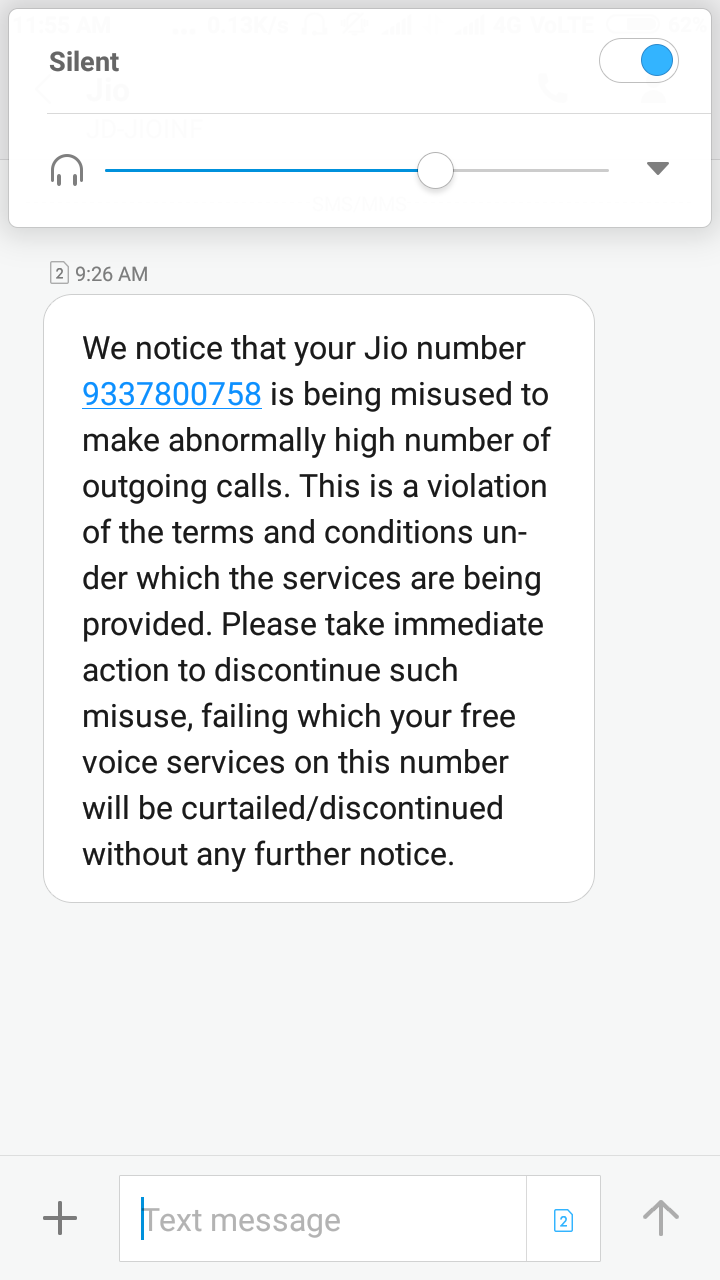720x1280 pixels.
Task: Open the phone number link 9337800758
Action: pos(172,395)
